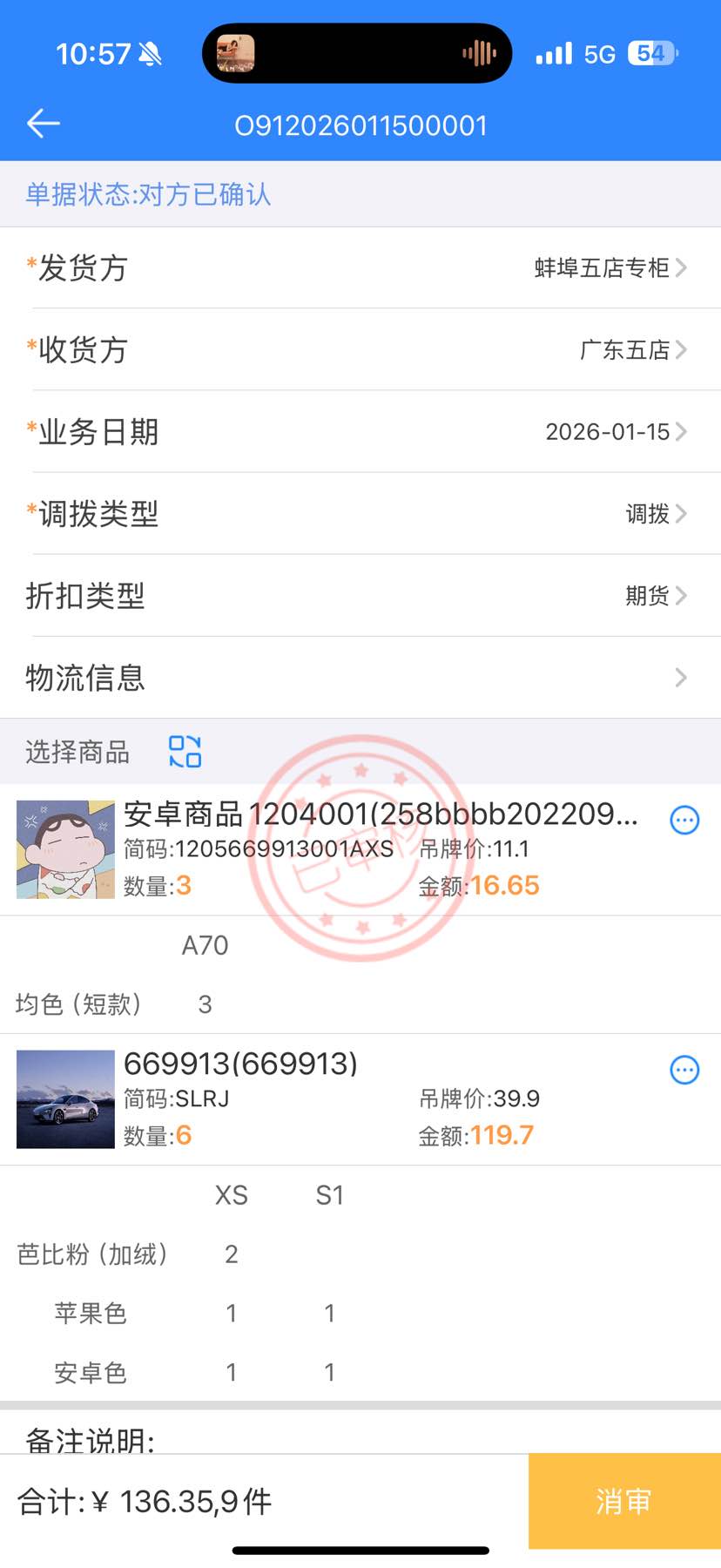Open the 发货方 row
This screenshot has width=721, height=1568.
coord(360,267)
